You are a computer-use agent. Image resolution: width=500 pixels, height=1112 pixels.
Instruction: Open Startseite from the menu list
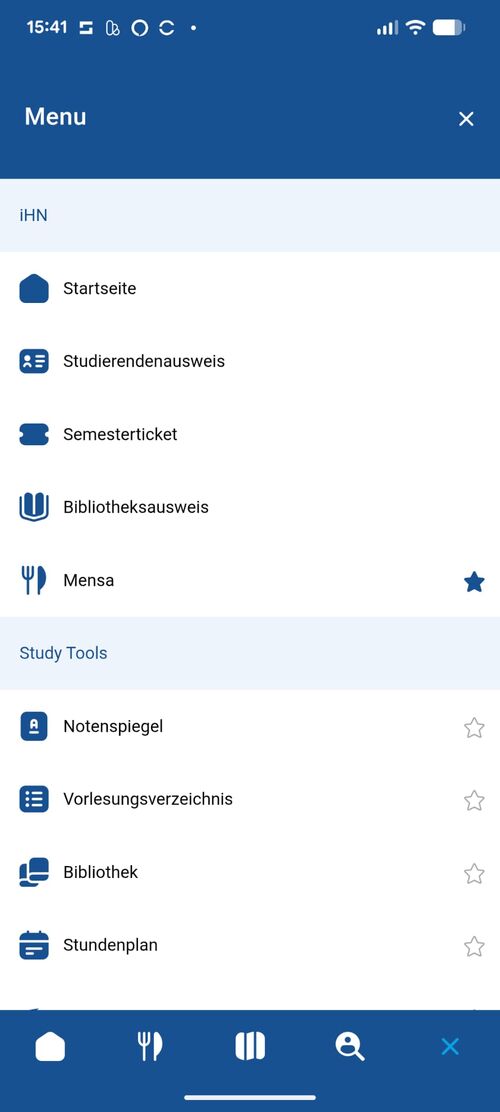(x=250, y=289)
